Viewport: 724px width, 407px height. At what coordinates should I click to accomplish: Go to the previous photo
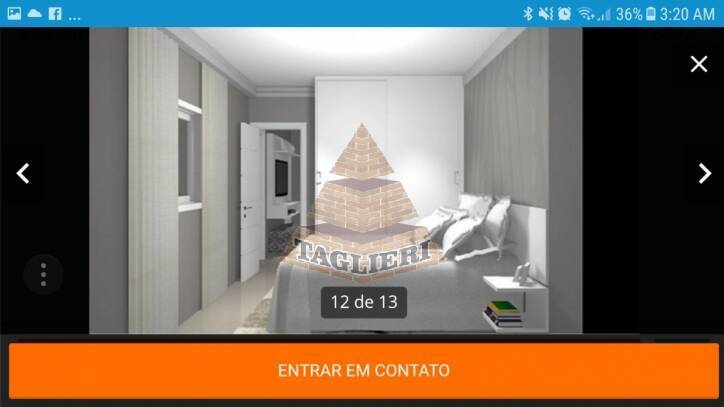[24, 173]
